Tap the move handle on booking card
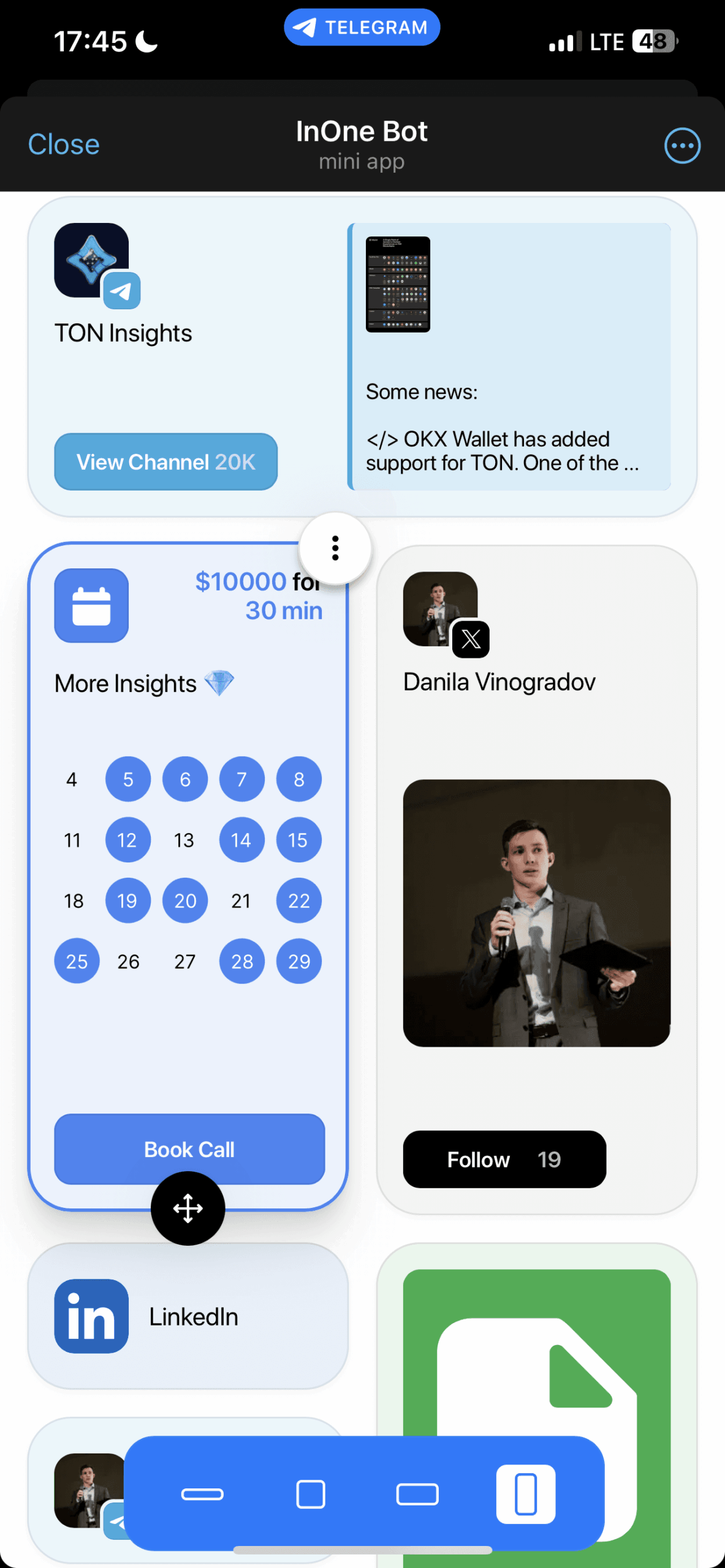725x1568 pixels. (188, 1208)
